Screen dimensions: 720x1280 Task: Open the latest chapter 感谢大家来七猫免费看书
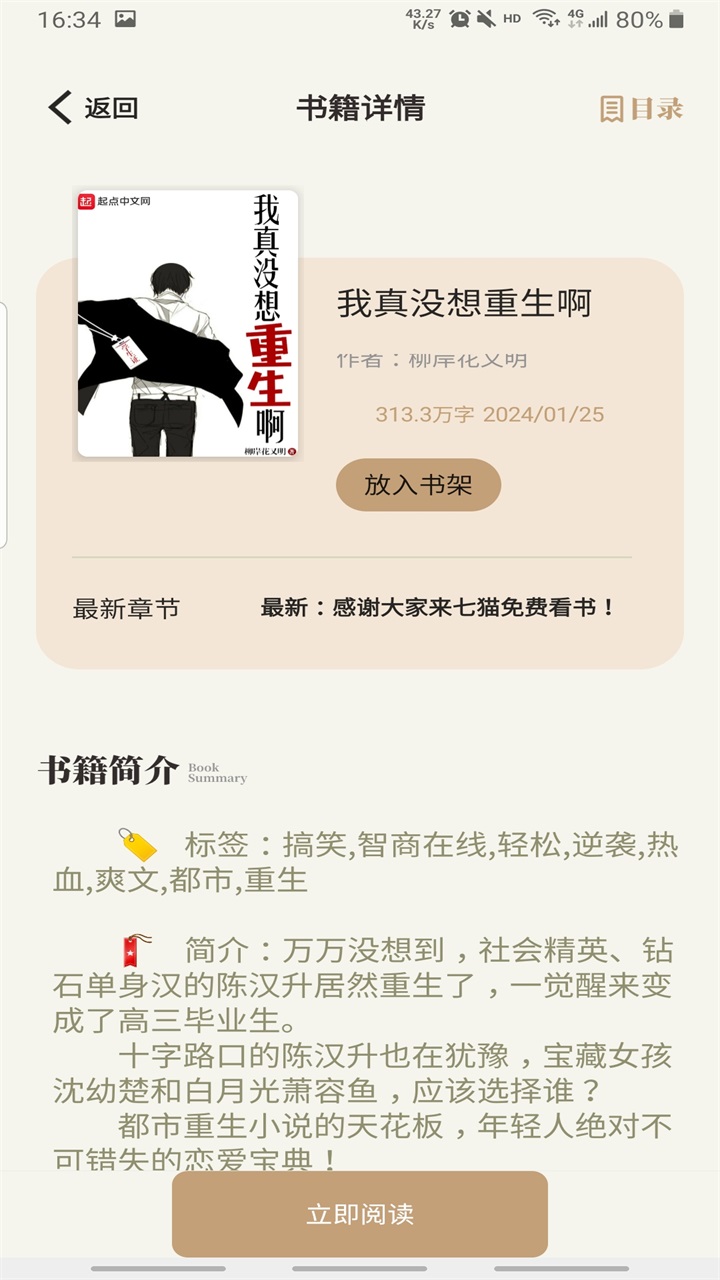click(x=438, y=607)
